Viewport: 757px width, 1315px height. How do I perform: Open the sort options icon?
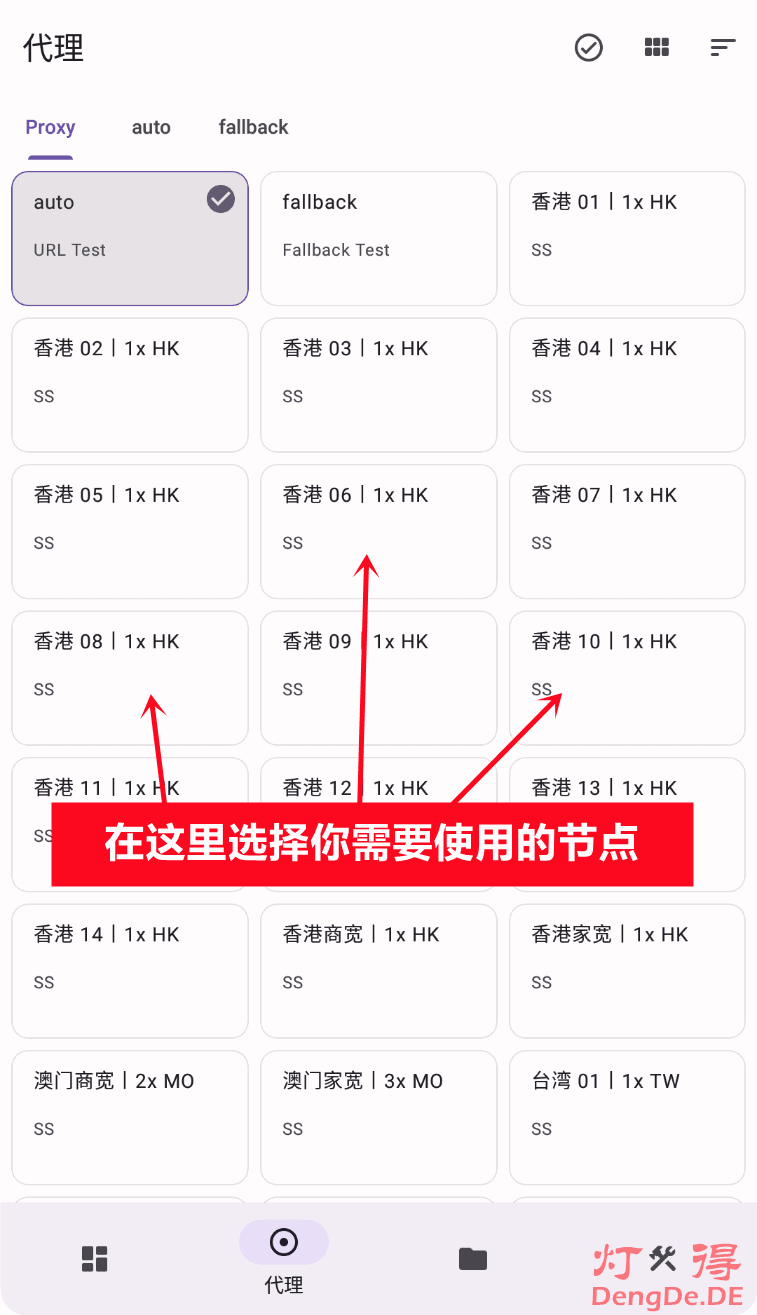[723, 47]
